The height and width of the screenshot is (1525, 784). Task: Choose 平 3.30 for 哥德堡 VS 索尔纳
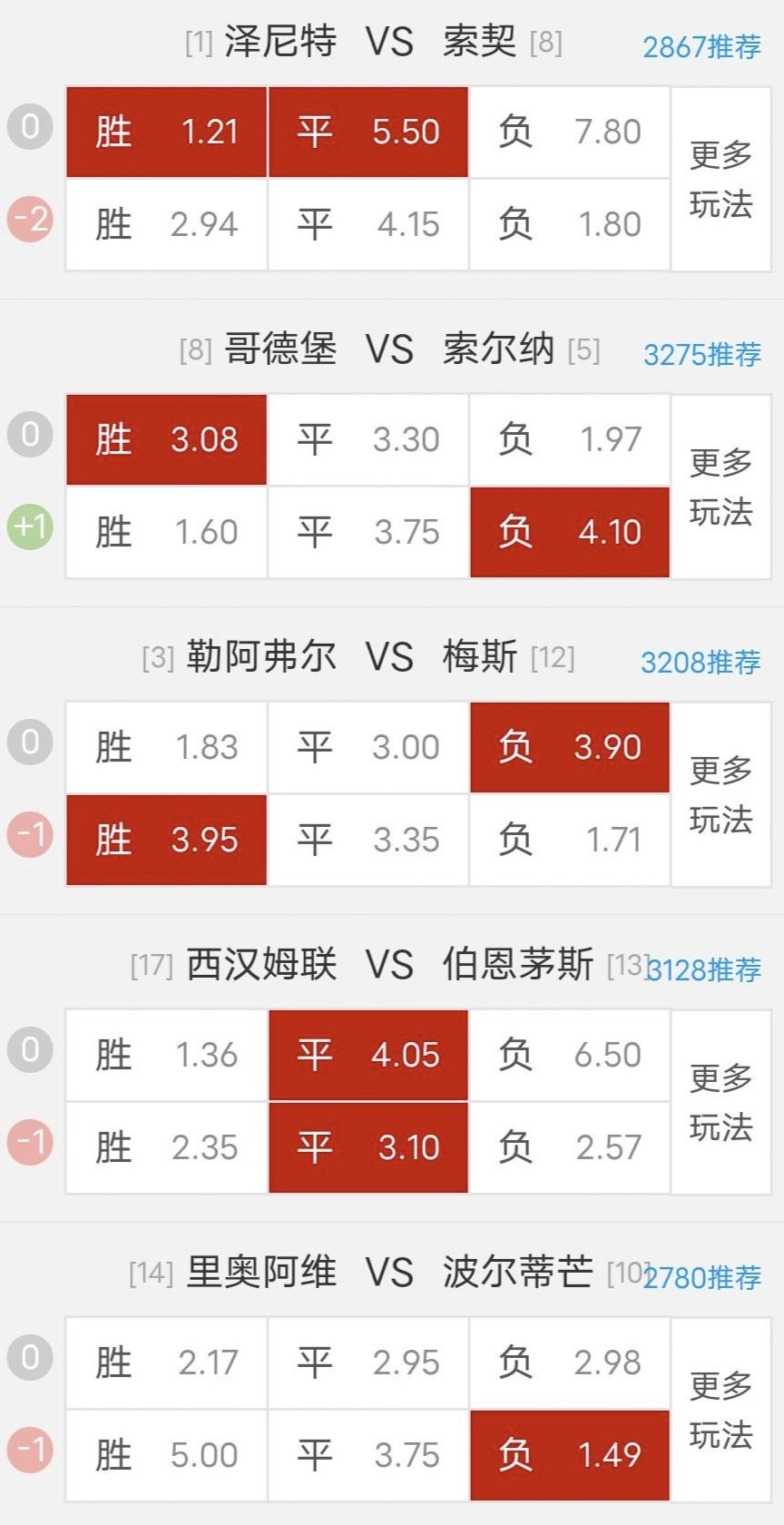[x=368, y=440]
